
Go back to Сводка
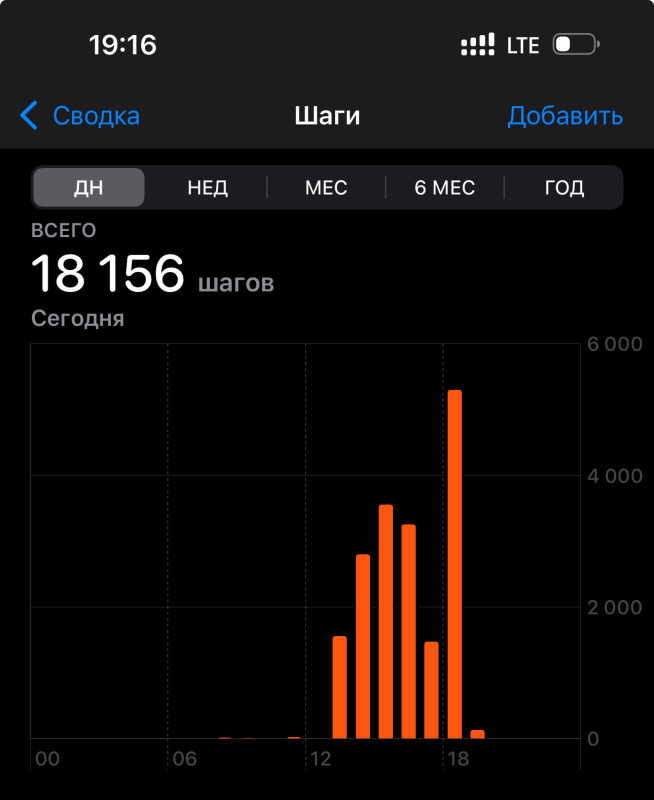pyautogui.click(x=80, y=116)
